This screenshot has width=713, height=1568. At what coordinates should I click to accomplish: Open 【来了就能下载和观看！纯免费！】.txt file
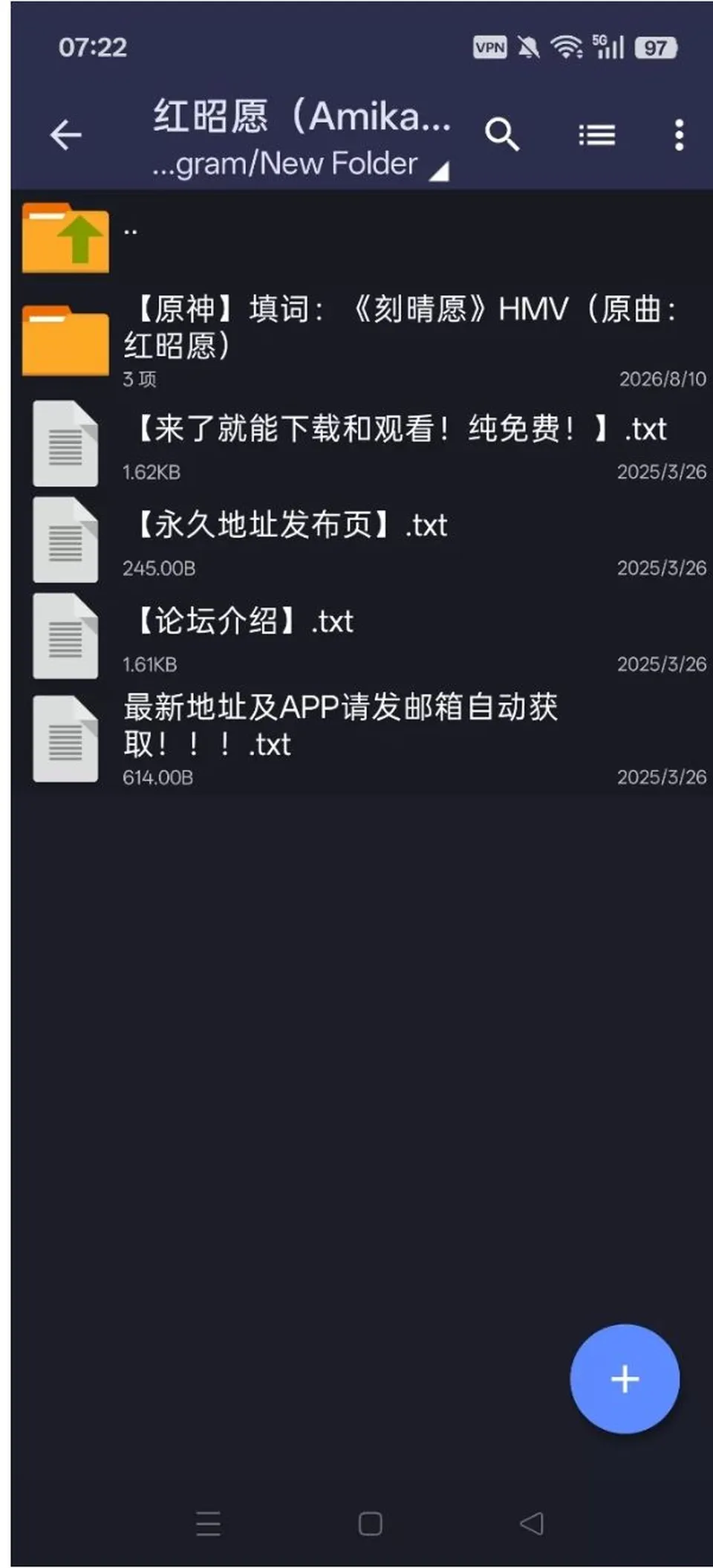(x=362, y=444)
